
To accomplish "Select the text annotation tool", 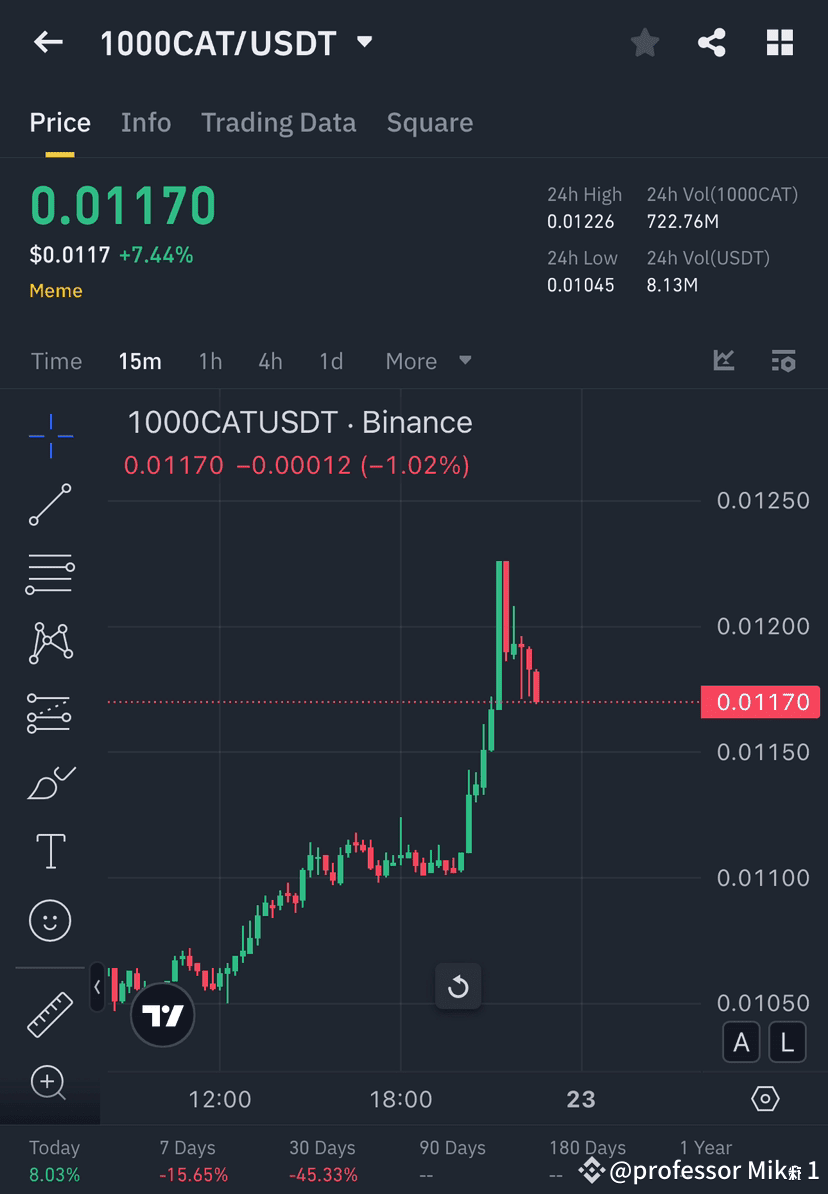I will tap(50, 851).
